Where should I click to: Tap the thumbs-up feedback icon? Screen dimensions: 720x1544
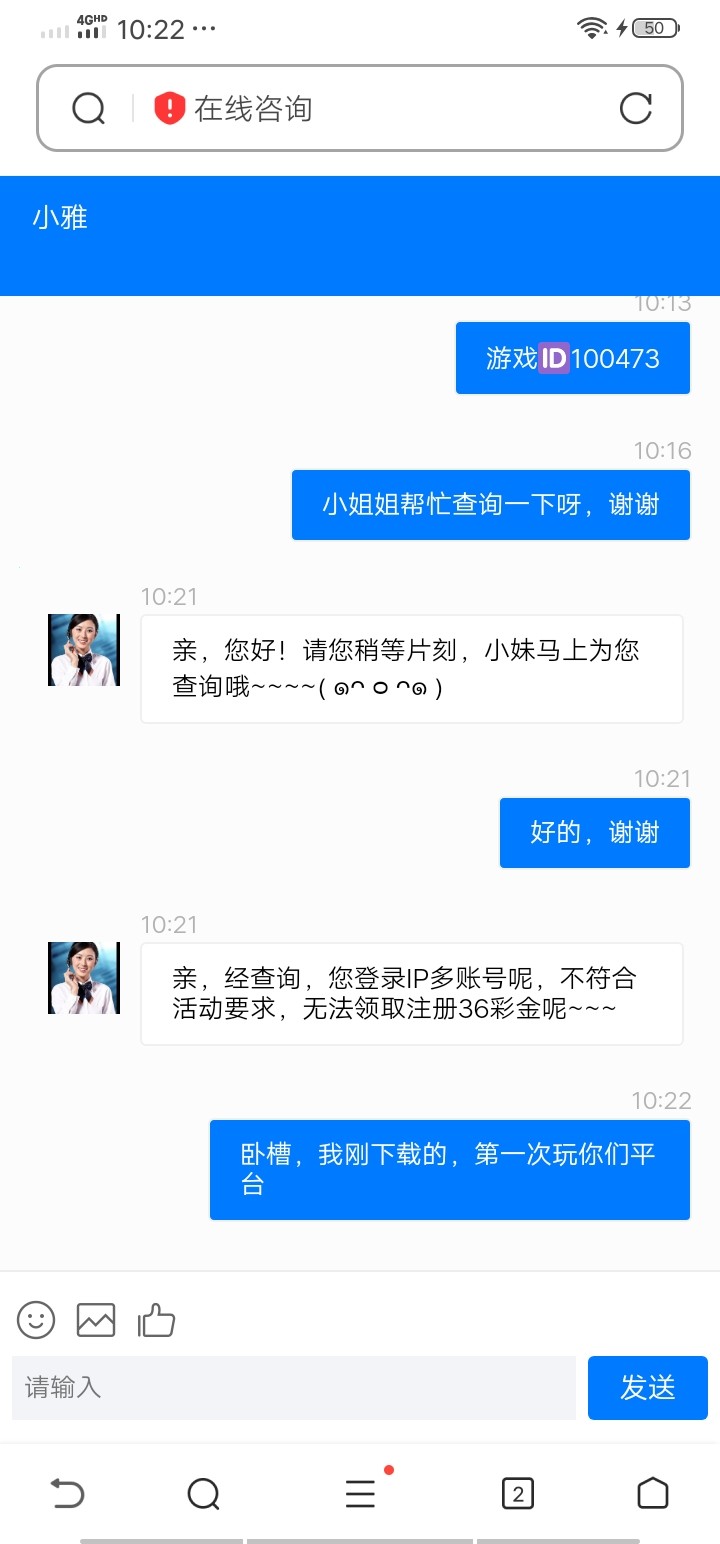tap(158, 1319)
